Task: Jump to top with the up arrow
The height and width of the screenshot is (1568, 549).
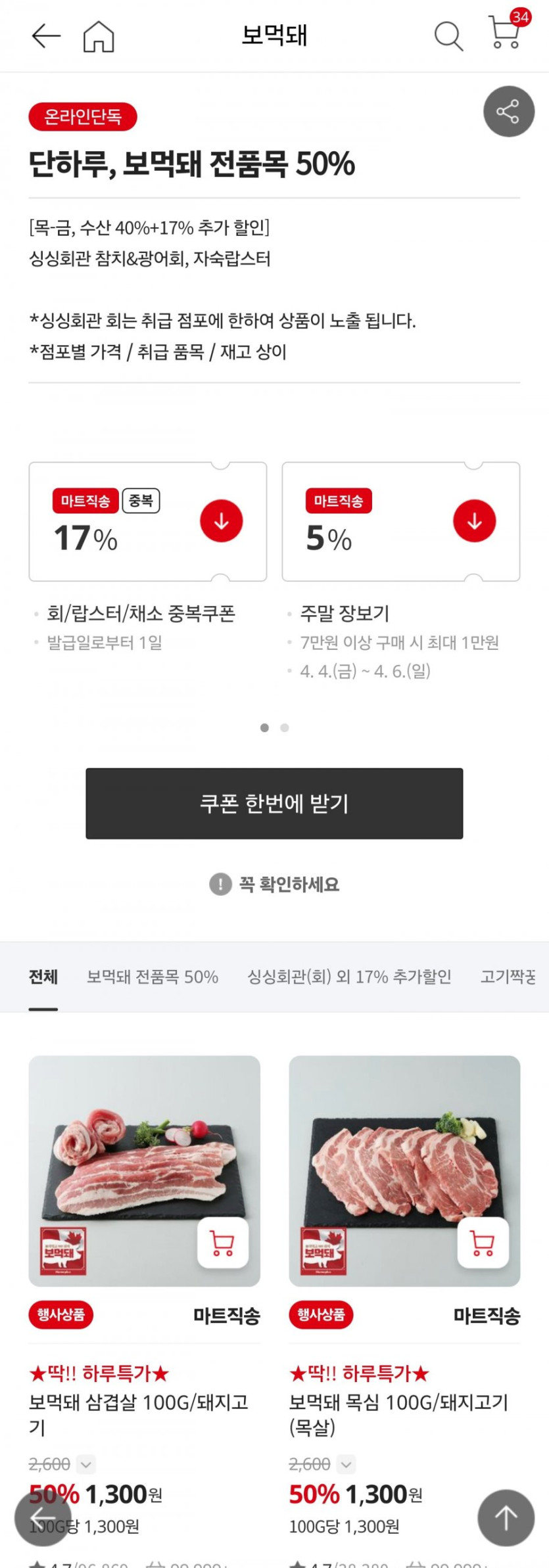Action: click(506, 1518)
